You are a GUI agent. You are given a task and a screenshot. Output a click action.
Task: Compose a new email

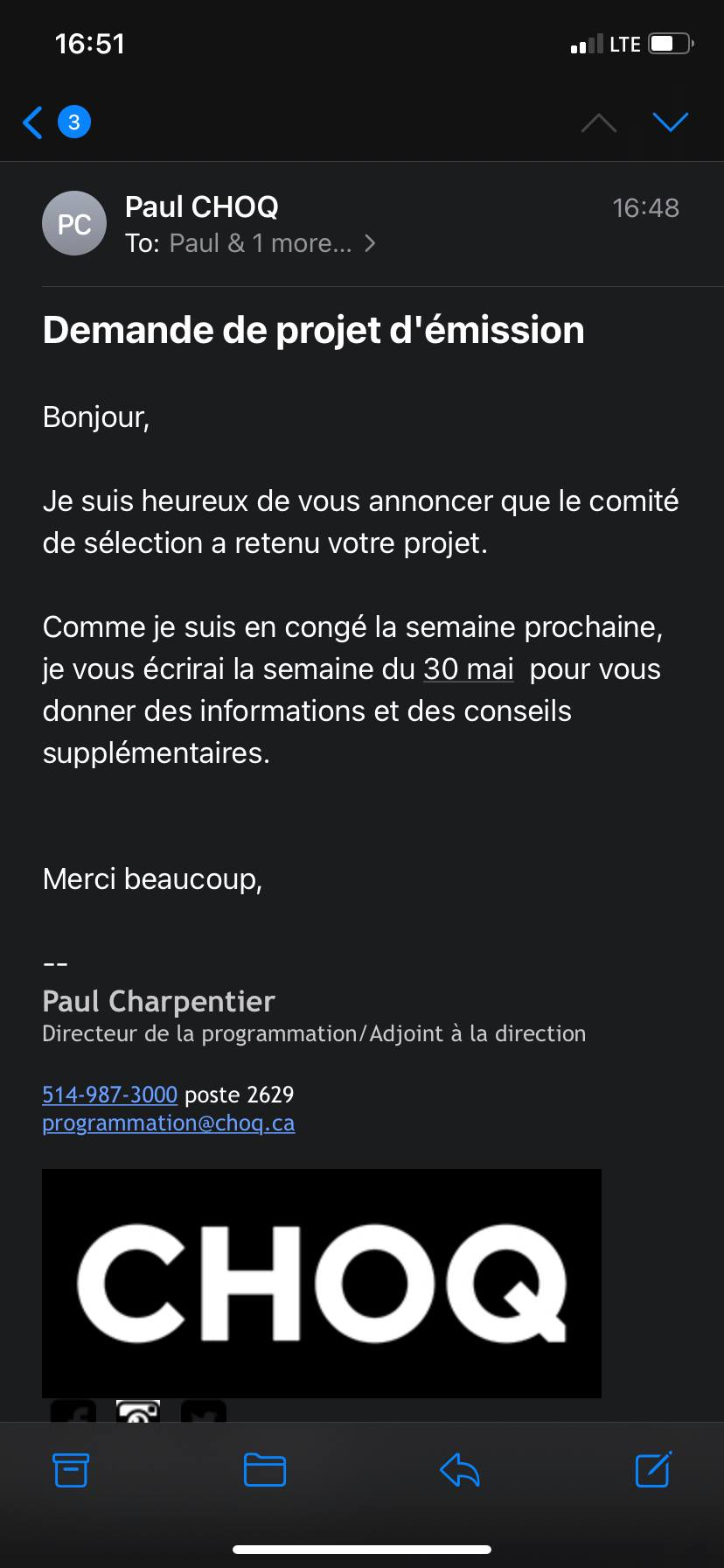653,1470
